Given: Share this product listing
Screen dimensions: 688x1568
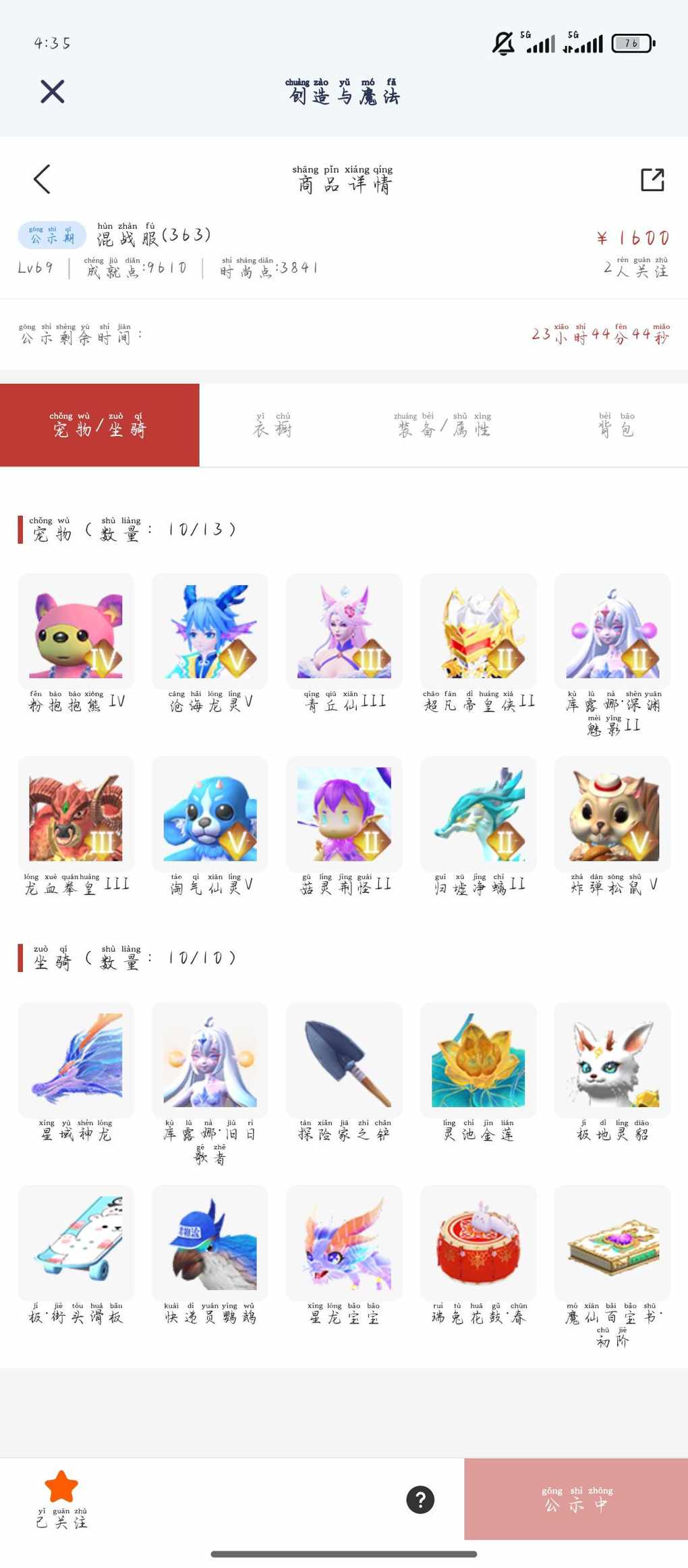Looking at the screenshot, I should pos(652,180).
